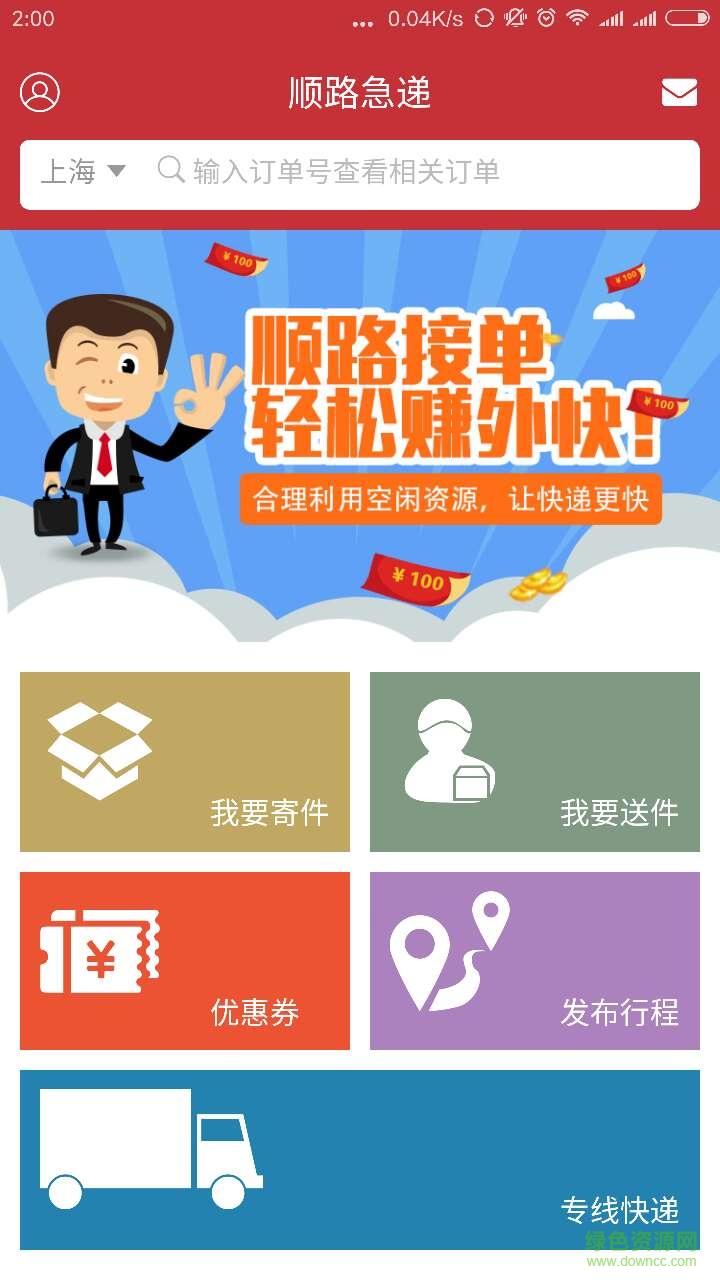Open the 发布行程 tile
Viewport: 720px width, 1280px height.
(x=535, y=961)
